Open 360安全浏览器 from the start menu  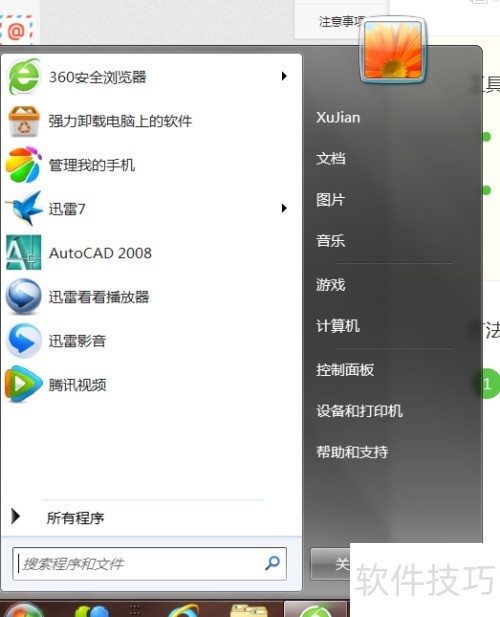point(151,77)
